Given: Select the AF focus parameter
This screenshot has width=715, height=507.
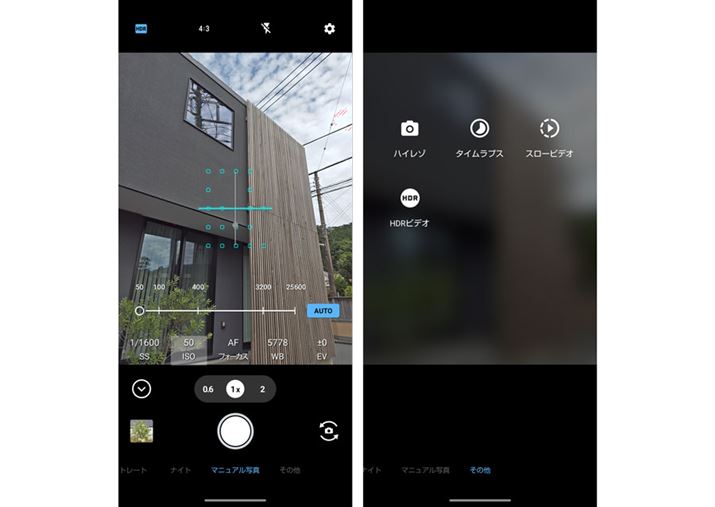Looking at the screenshot, I should (x=233, y=349).
